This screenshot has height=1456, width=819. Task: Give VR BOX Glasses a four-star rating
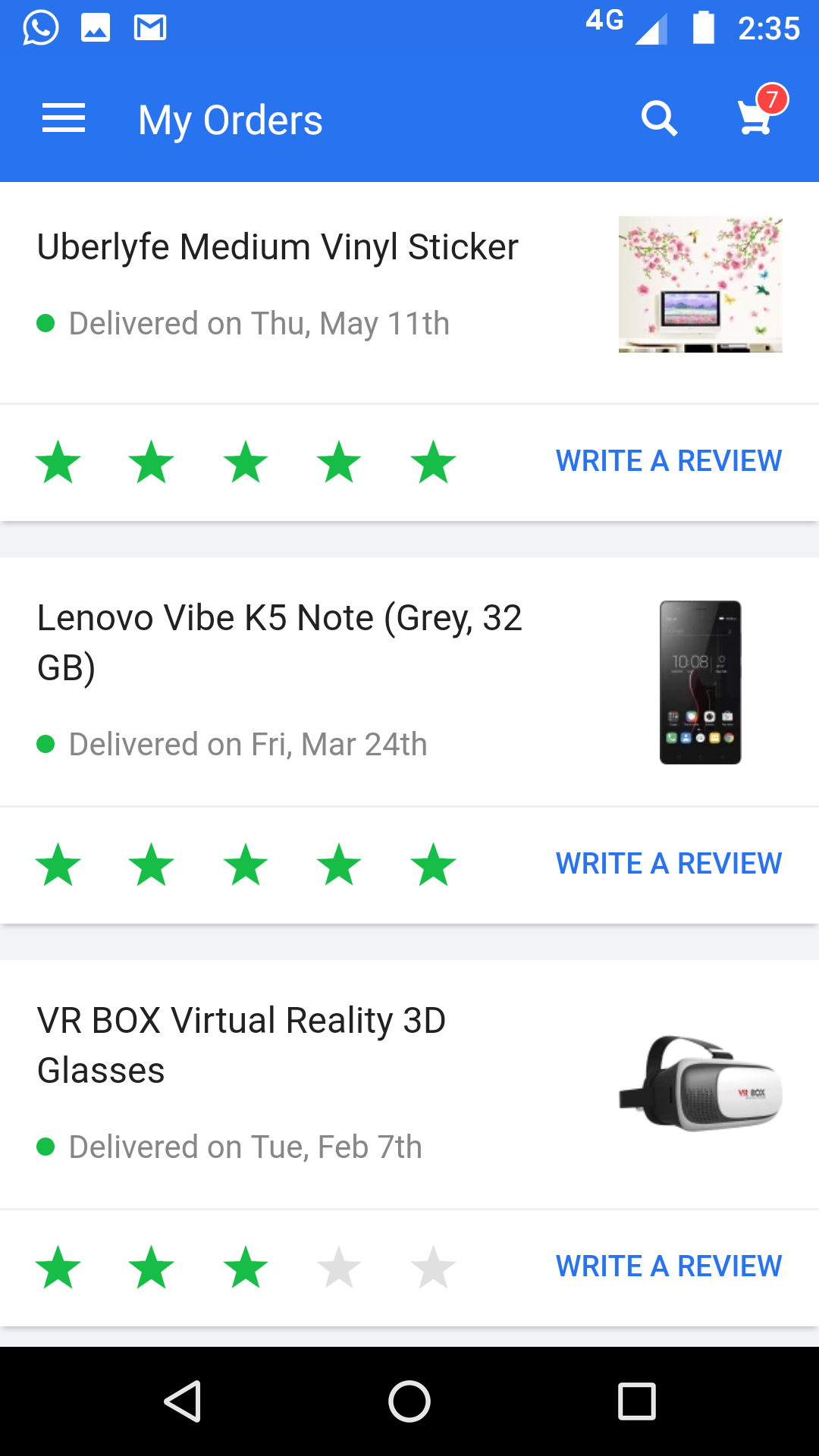339,1267
